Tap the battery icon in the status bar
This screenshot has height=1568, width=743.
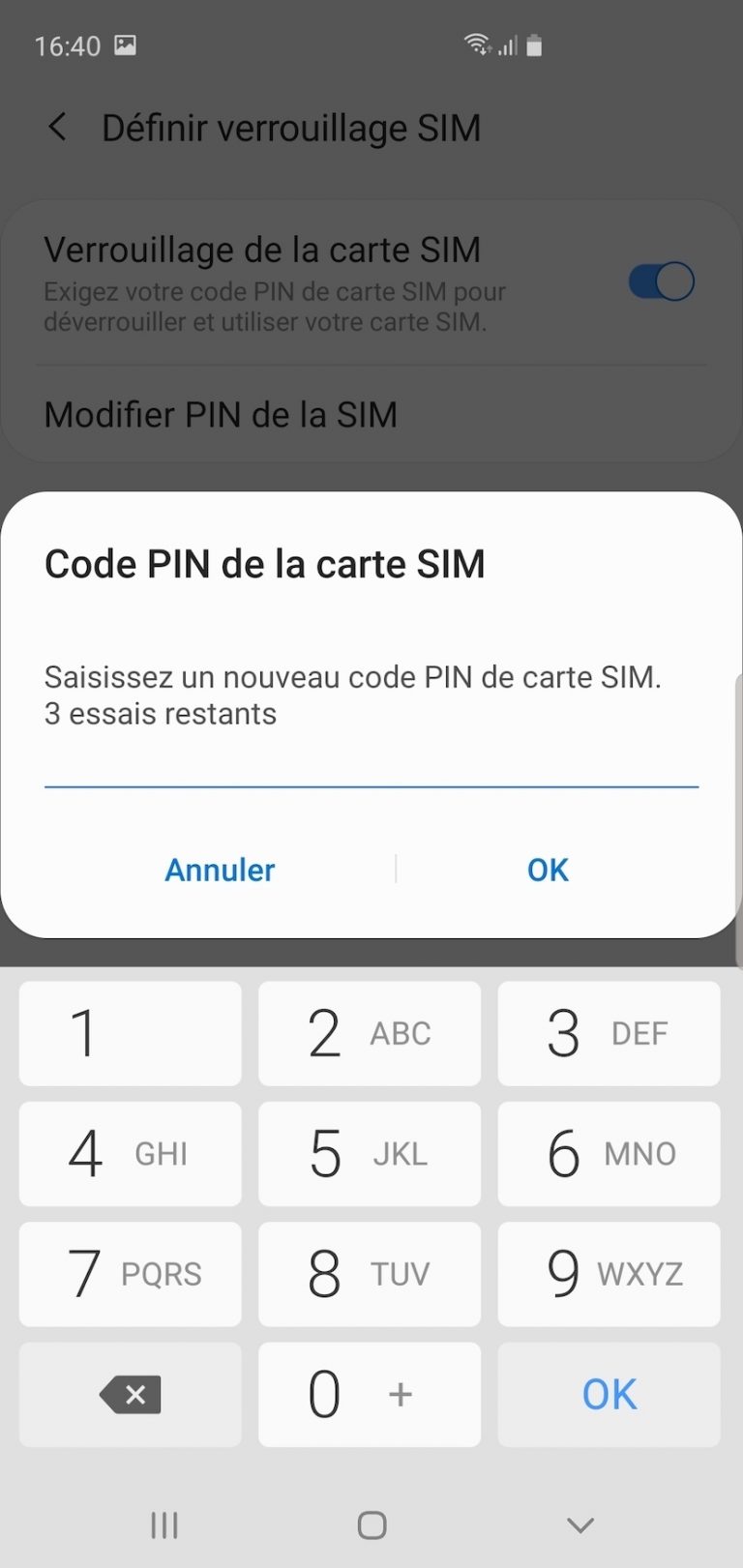click(533, 44)
